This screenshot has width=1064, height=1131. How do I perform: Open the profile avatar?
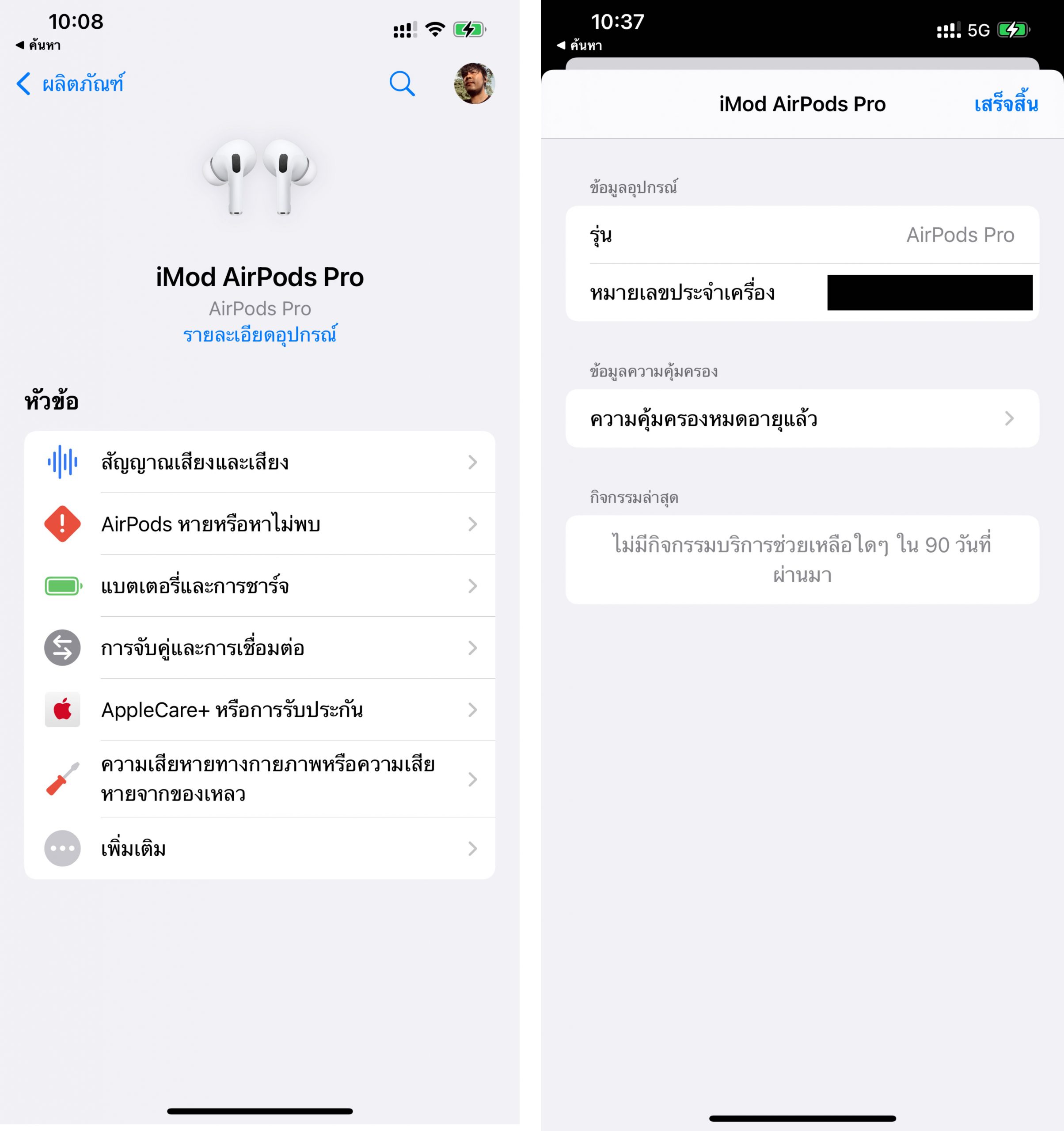pyautogui.click(x=474, y=83)
